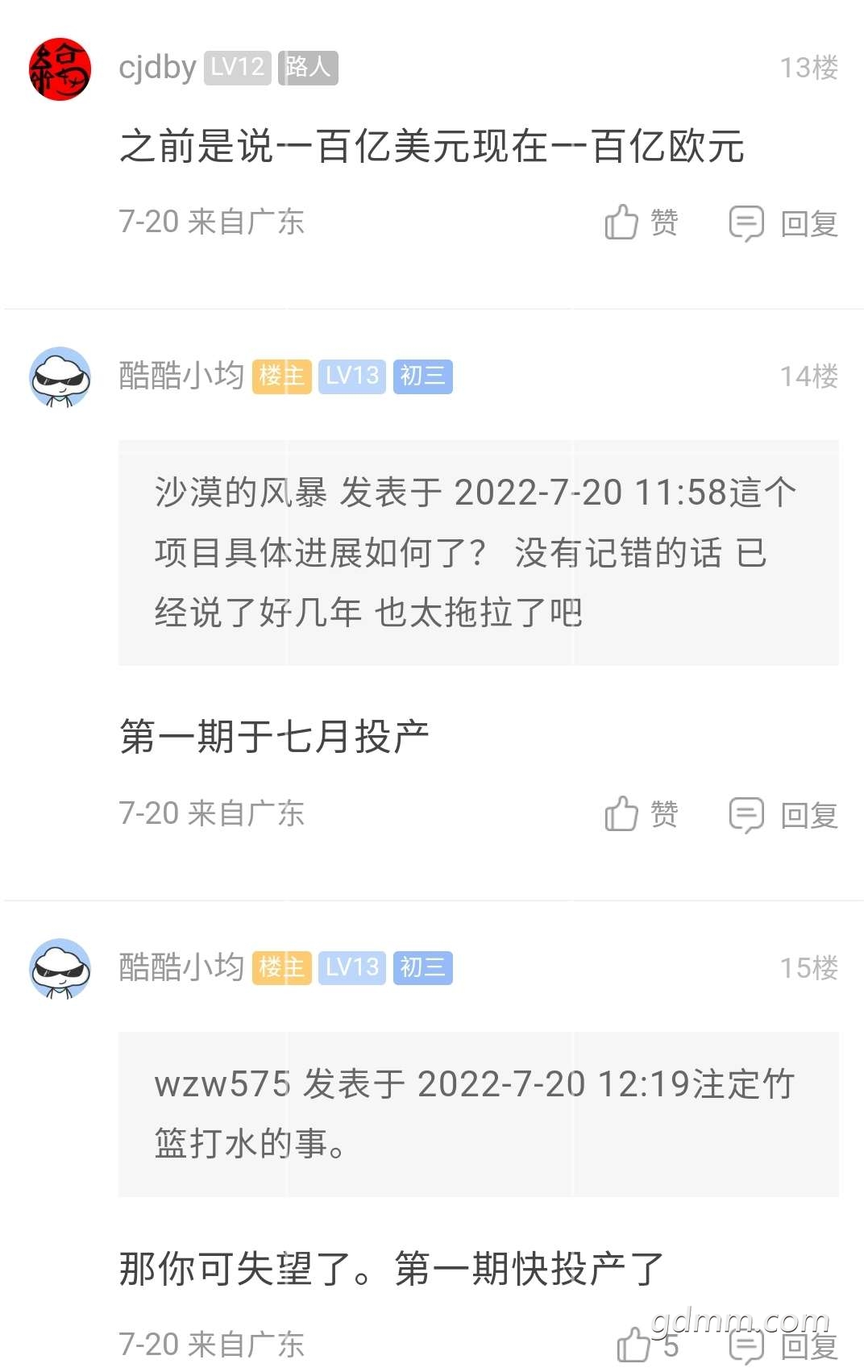868x1372 pixels.
Task: Like the floor 14 comment by 酷酷小均
Action: (x=641, y=813)
